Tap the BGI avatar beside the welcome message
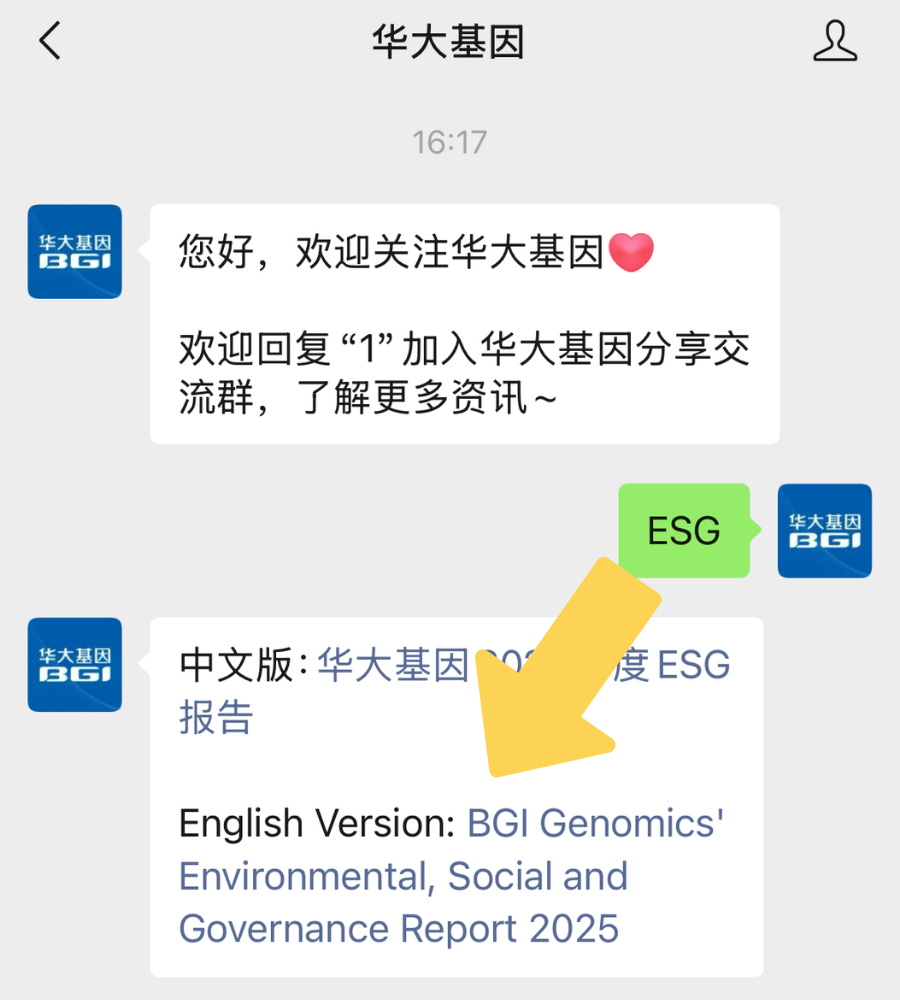This screenshot has height=1000, width=900. pos(75,252)
